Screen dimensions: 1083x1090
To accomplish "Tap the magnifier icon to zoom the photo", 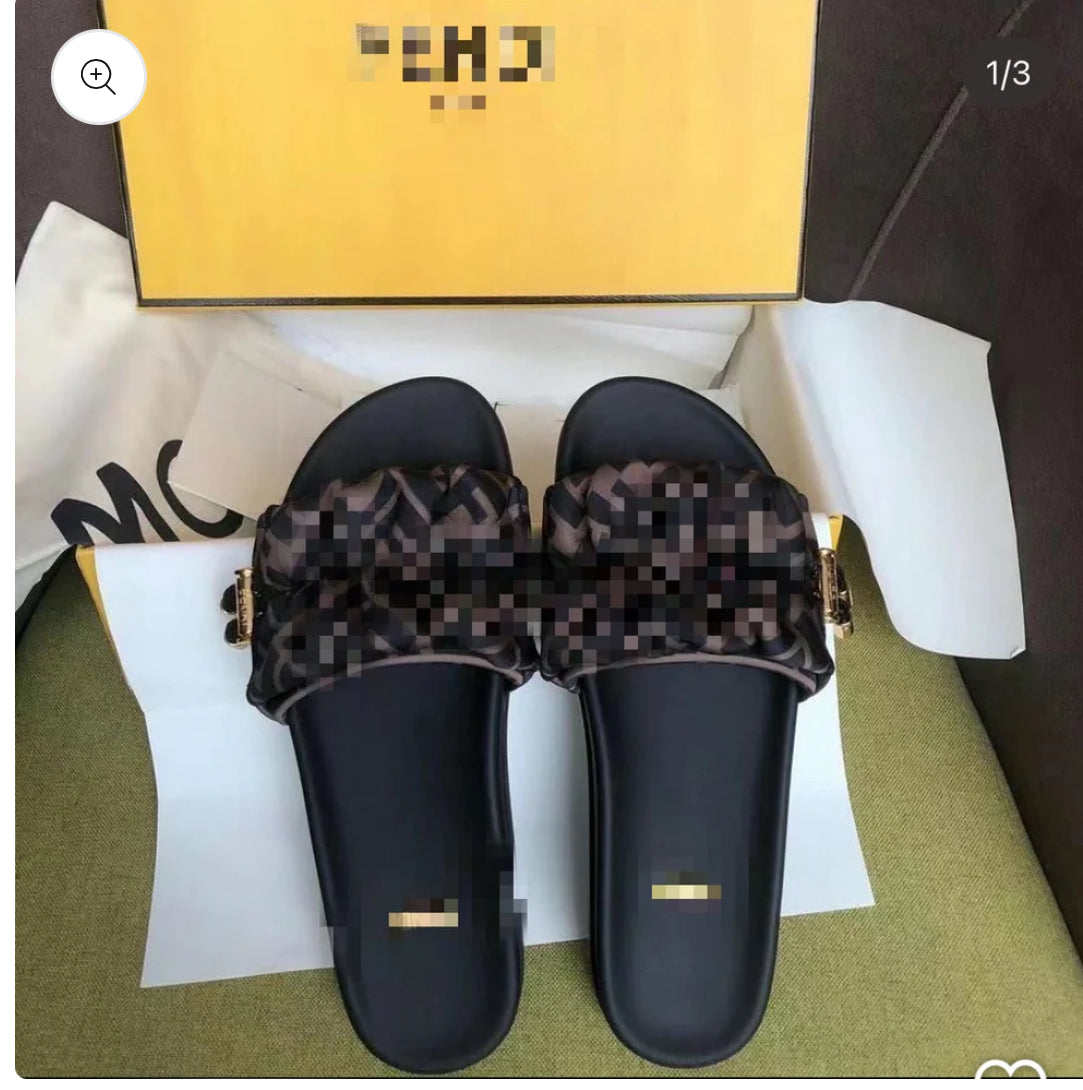I will [98, 77].
